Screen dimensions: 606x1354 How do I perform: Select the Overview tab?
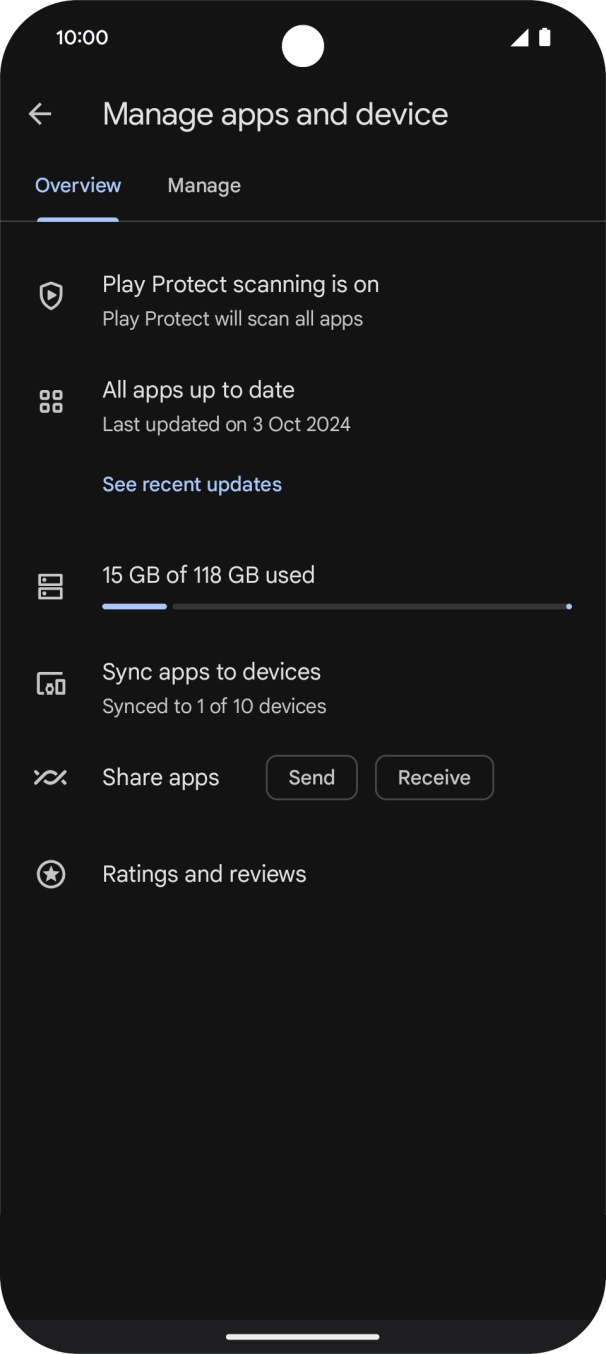tap(78, 186)
